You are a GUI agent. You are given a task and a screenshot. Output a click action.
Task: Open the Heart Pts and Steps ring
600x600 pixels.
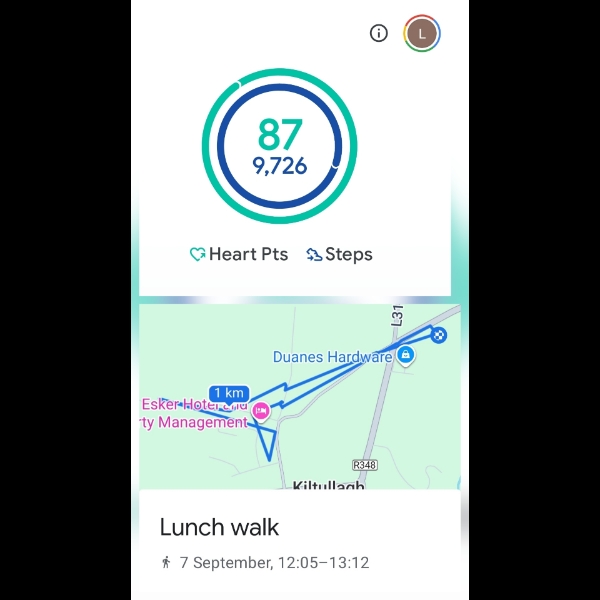coord(281,147)
